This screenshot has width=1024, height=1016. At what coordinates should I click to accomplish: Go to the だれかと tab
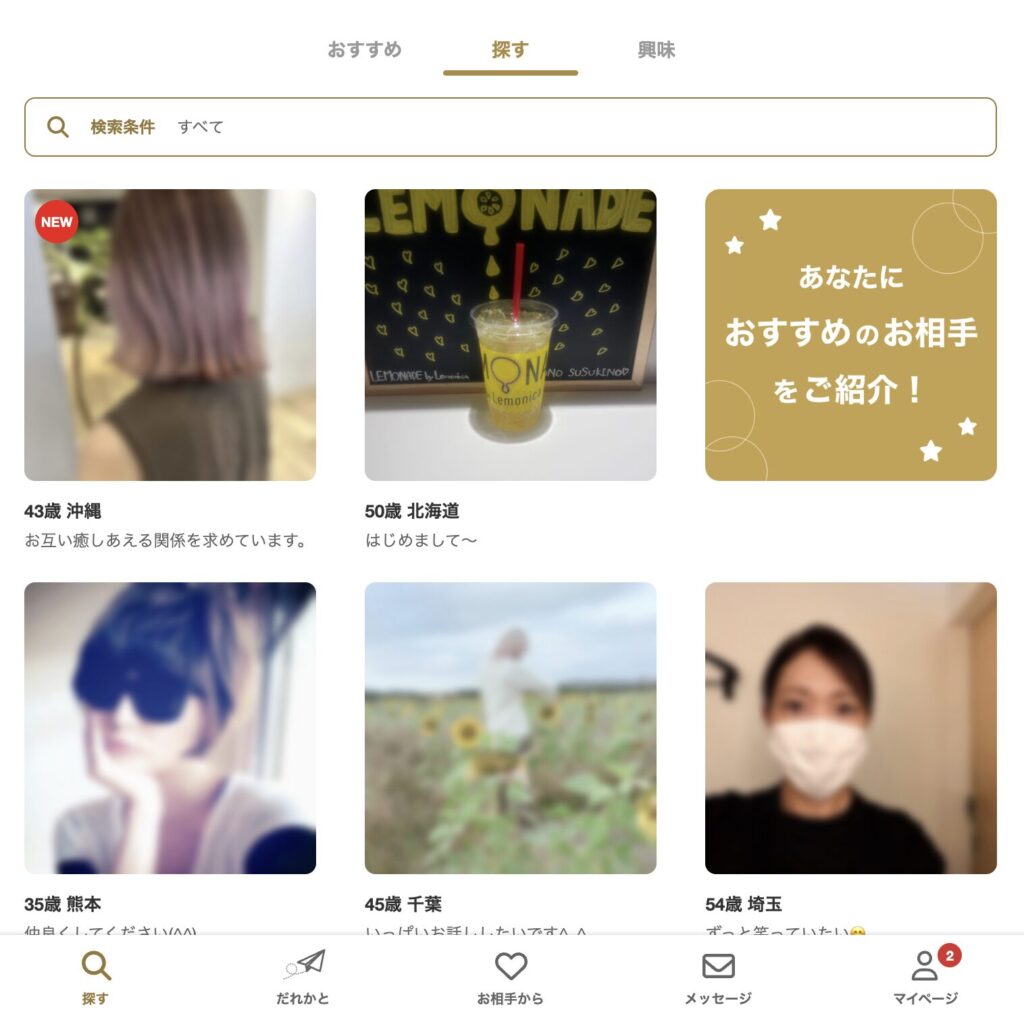click(303, 977)
